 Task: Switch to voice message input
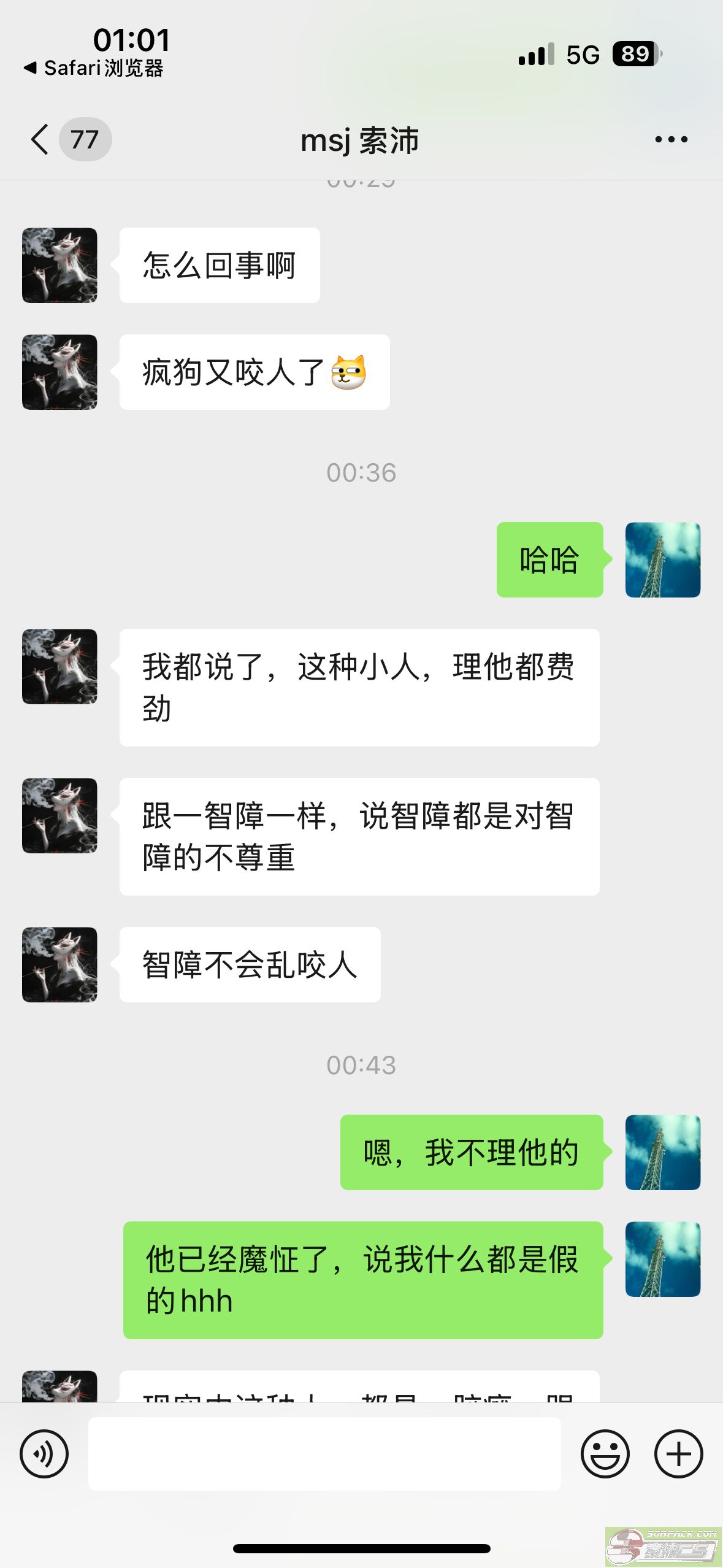[44, 1454]
